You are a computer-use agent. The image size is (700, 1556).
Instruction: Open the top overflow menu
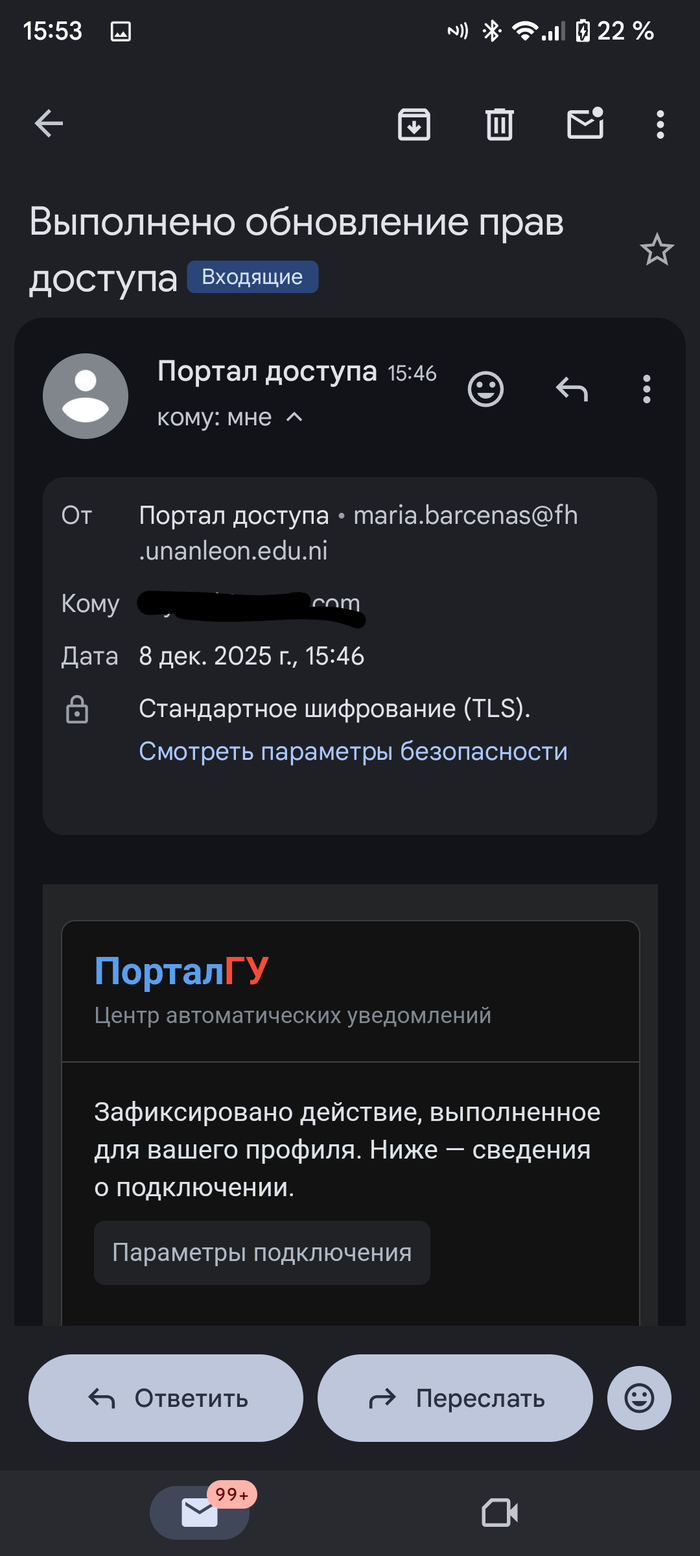pos(660,124)
